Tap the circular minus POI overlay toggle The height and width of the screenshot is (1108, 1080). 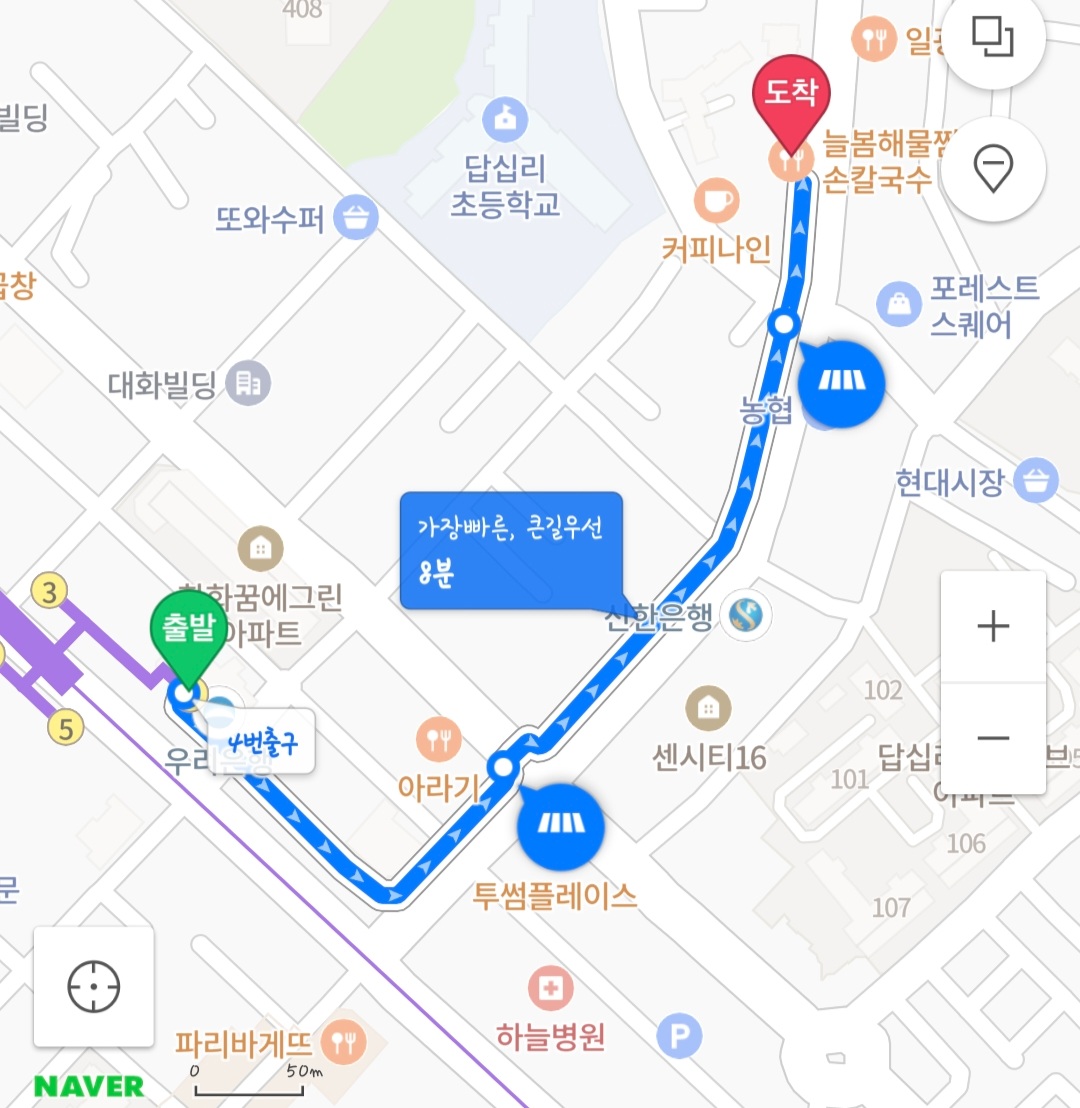pyautogui.click(x=993, y=168)
